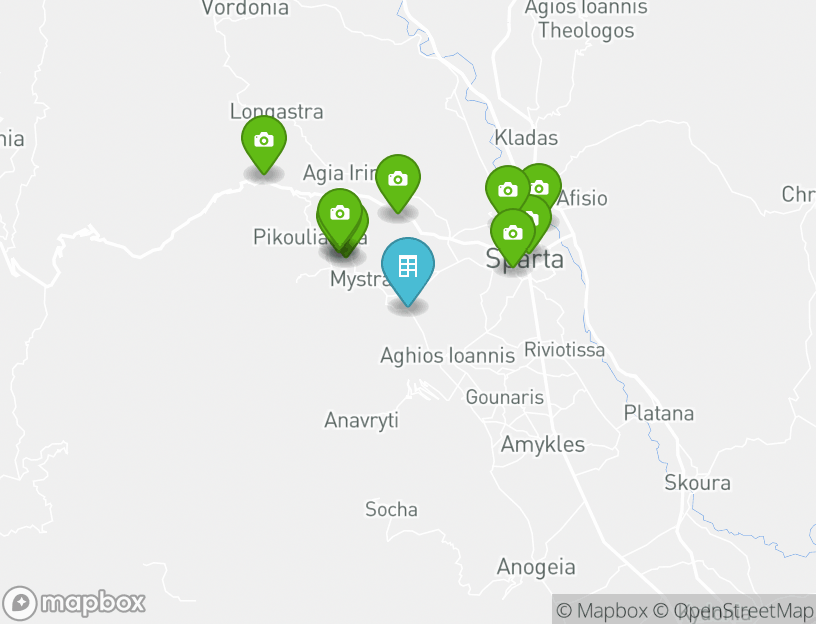816x624 pixels.
Task: Open the camera pin near Longastra
Action: (263, 141)
